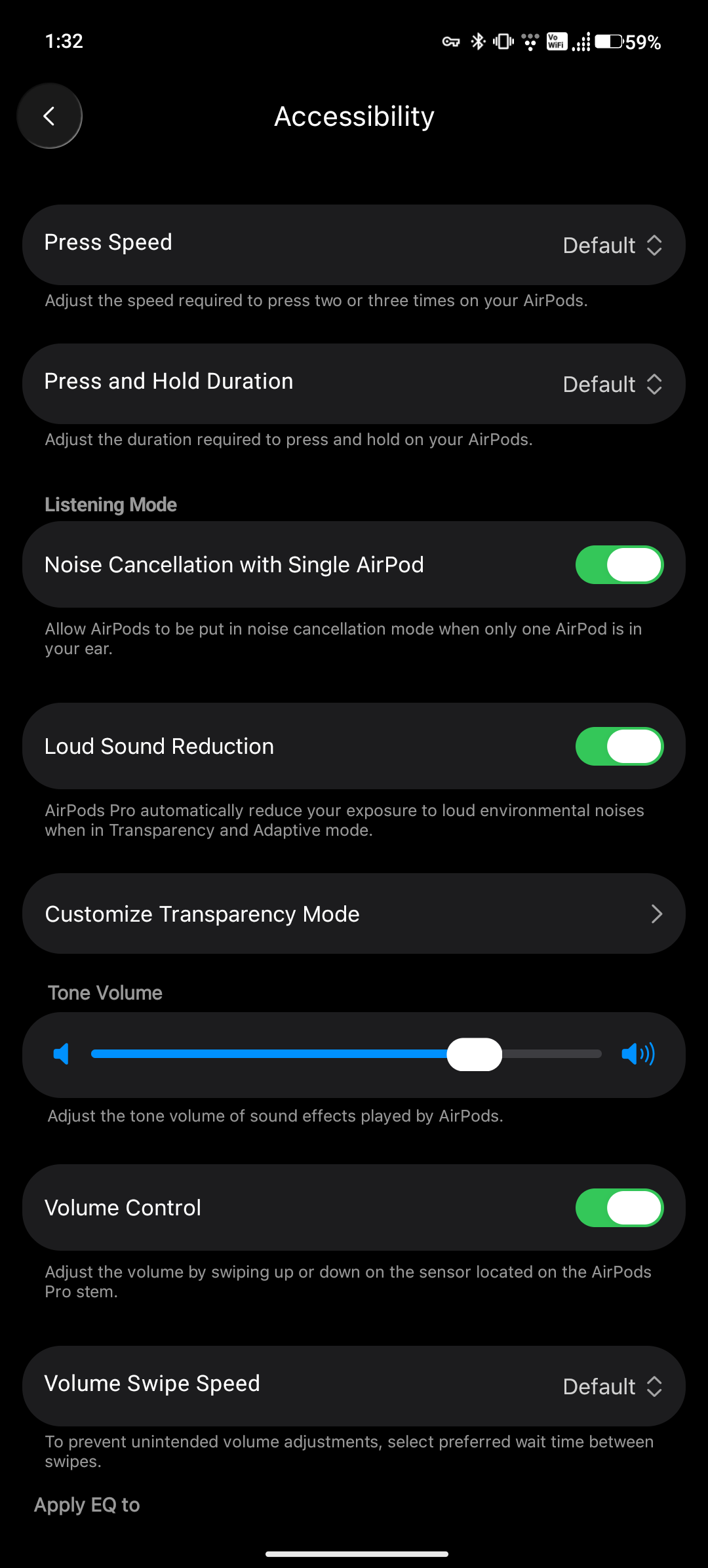Tap the Tone Volume slider track
Screen dimensions: 708x1568
click(x=346, y=1054)
